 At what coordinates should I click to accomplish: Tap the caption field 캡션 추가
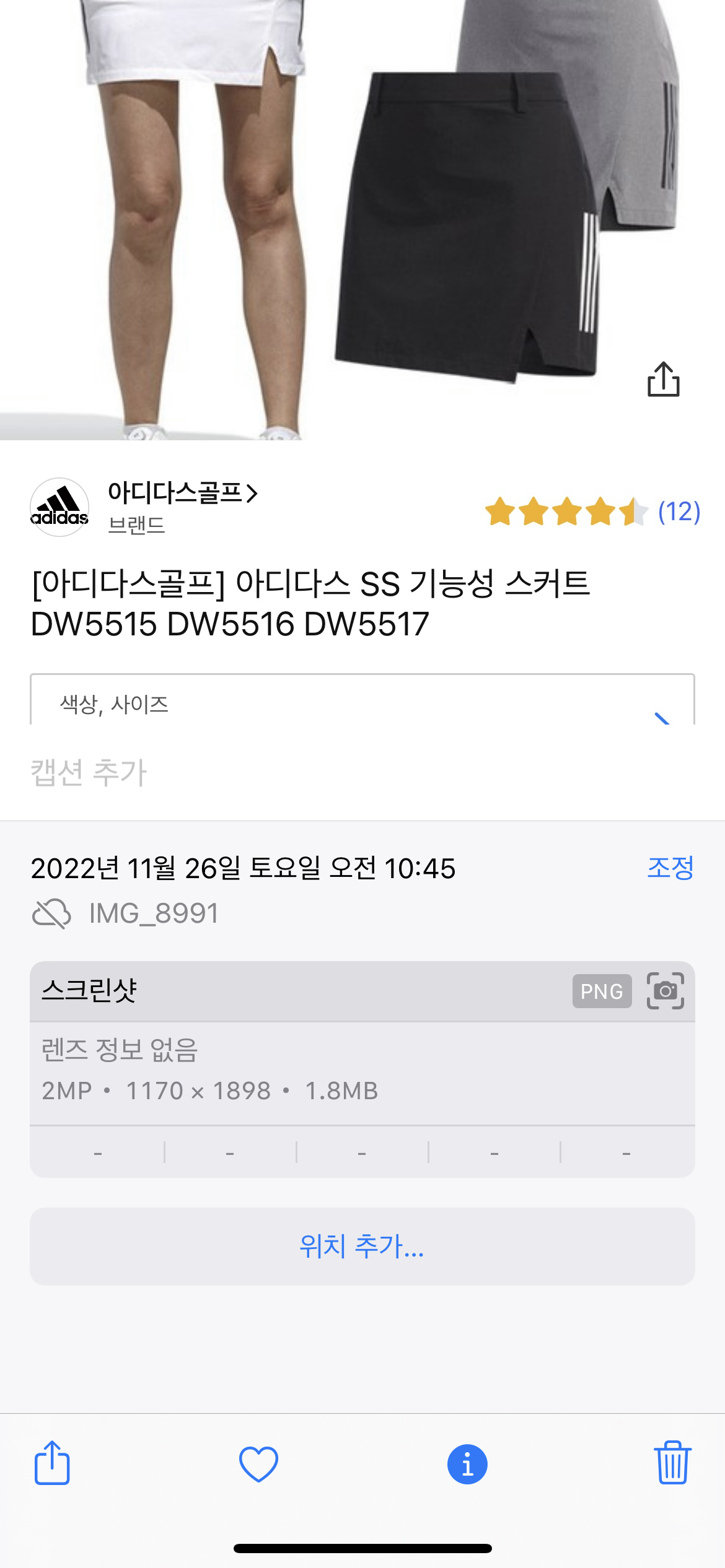coord(89,772)
